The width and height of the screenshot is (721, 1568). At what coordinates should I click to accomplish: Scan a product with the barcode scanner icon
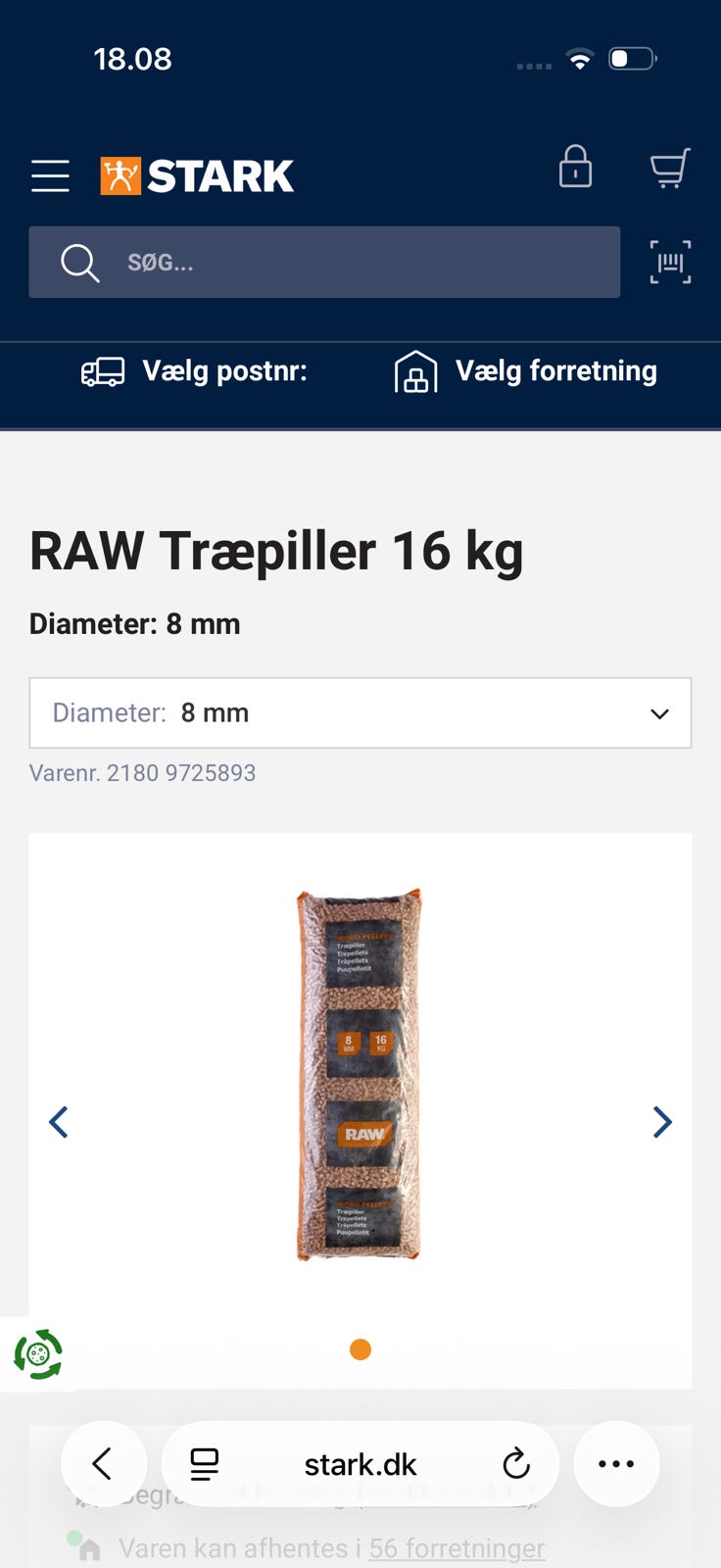(669, 262)
